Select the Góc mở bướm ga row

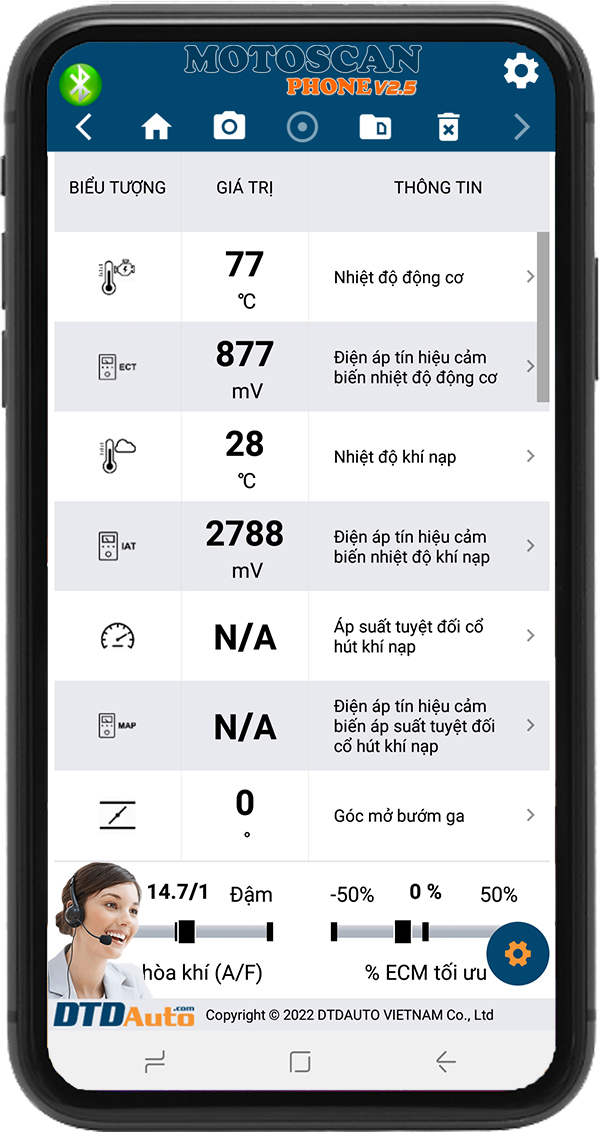coord(302,816)
